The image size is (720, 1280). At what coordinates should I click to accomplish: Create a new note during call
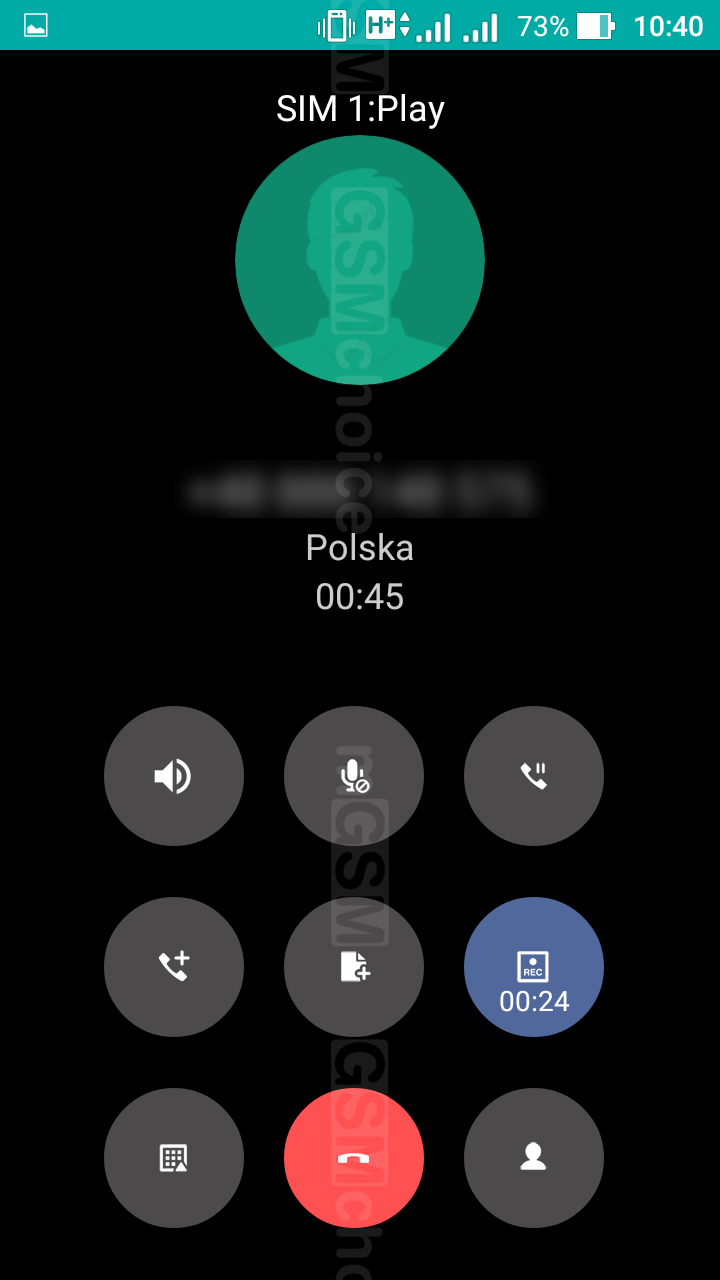tap(354, 967)
